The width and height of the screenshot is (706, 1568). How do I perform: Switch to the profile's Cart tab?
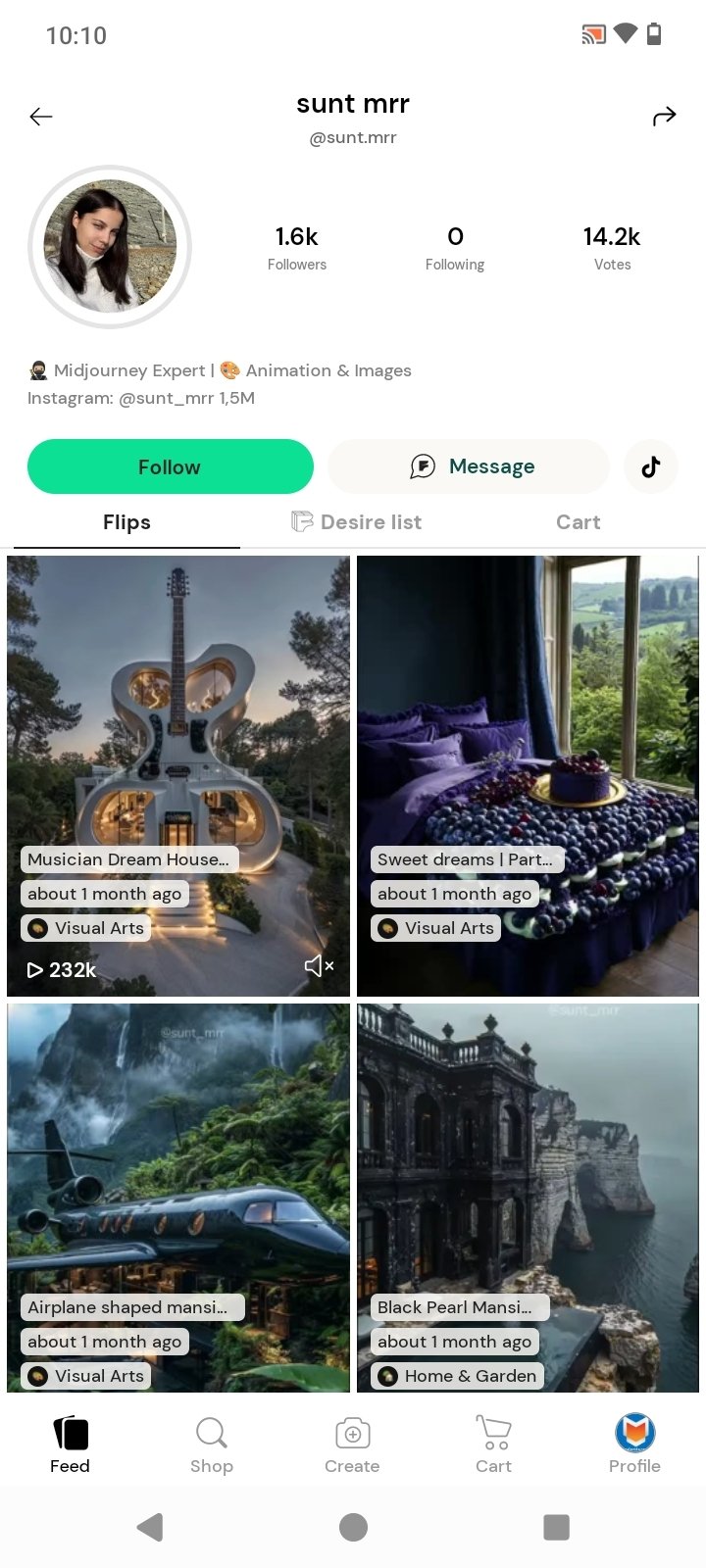pos(578,522)
